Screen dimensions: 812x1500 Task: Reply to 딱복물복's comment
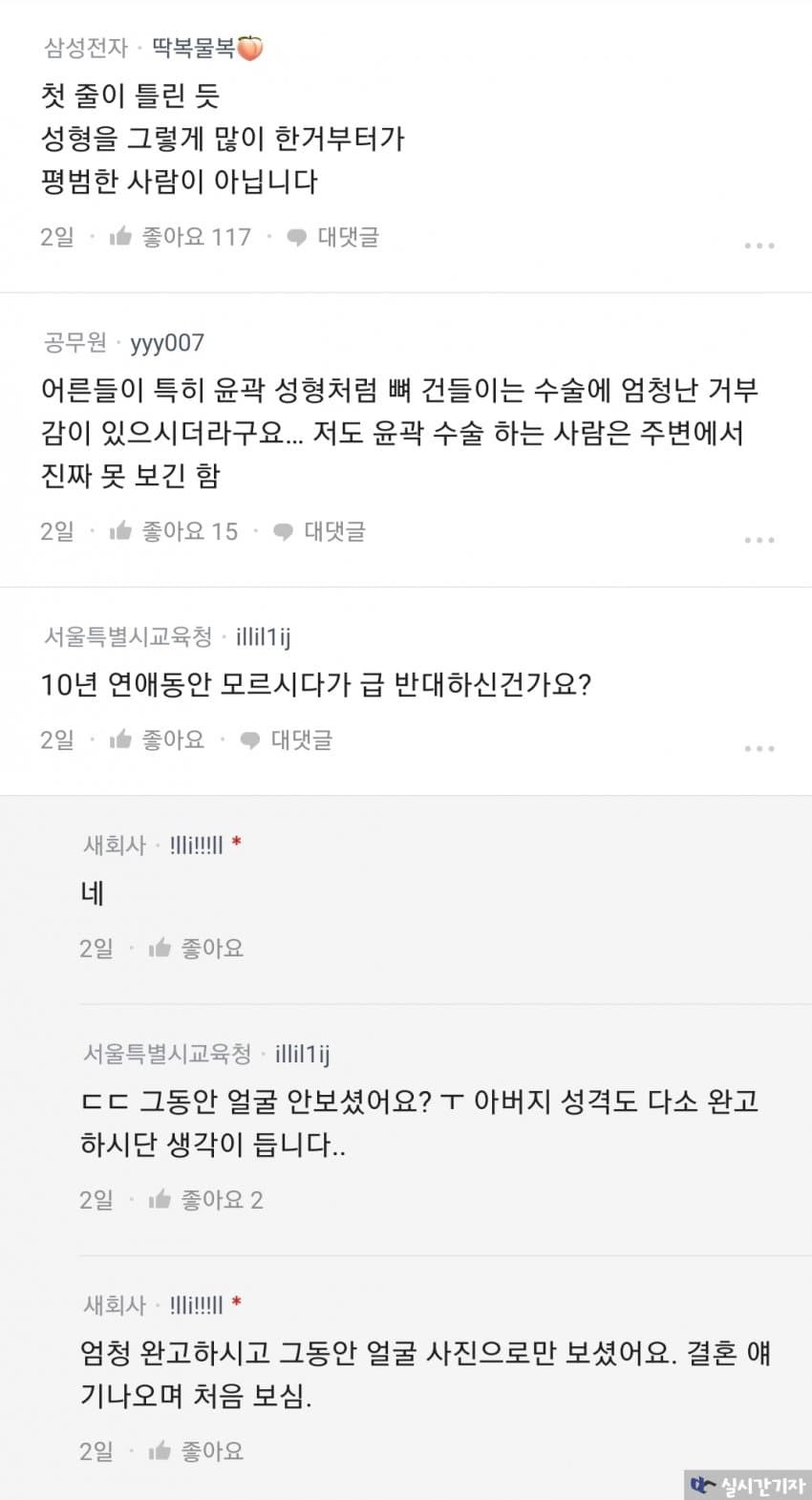tap(333, 237)
